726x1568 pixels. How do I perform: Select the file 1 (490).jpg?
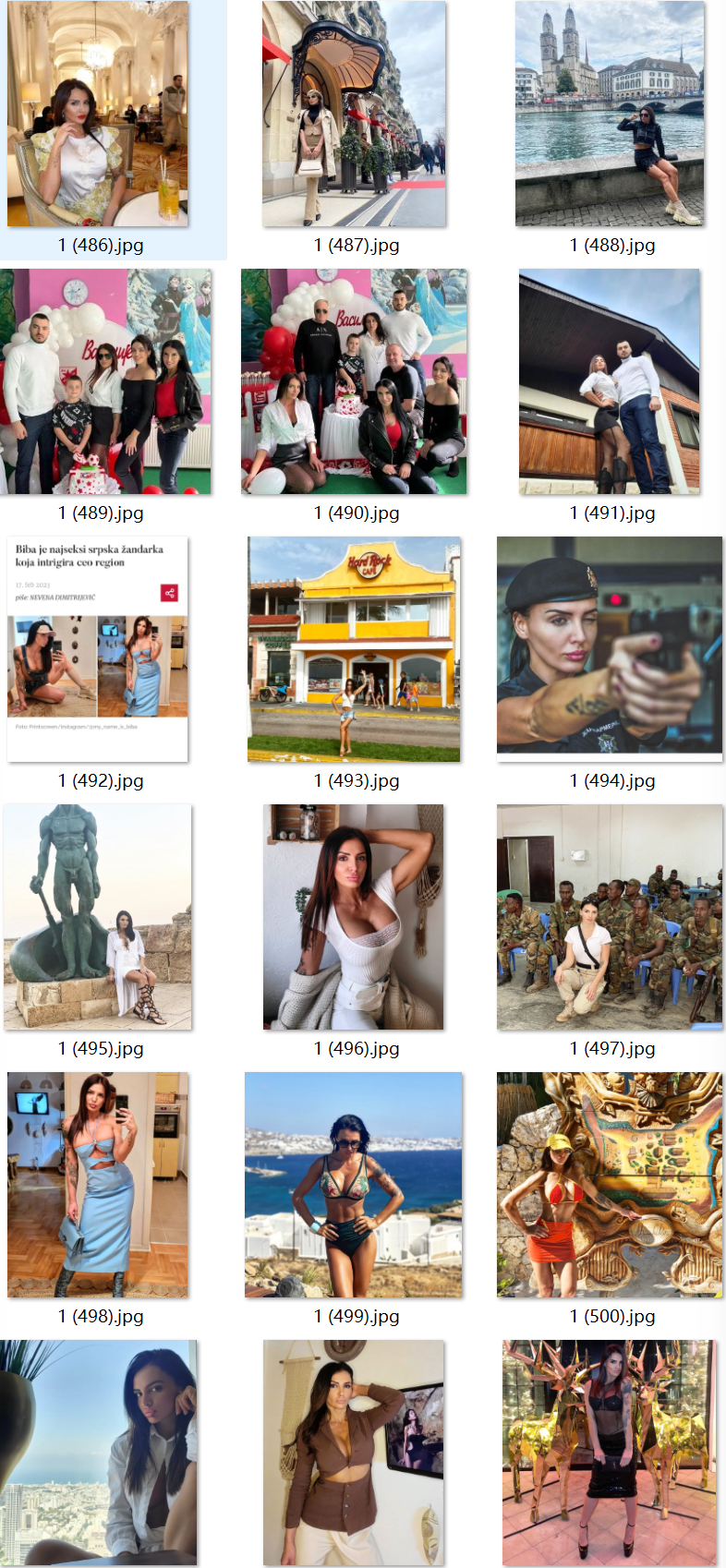(354, 381)
